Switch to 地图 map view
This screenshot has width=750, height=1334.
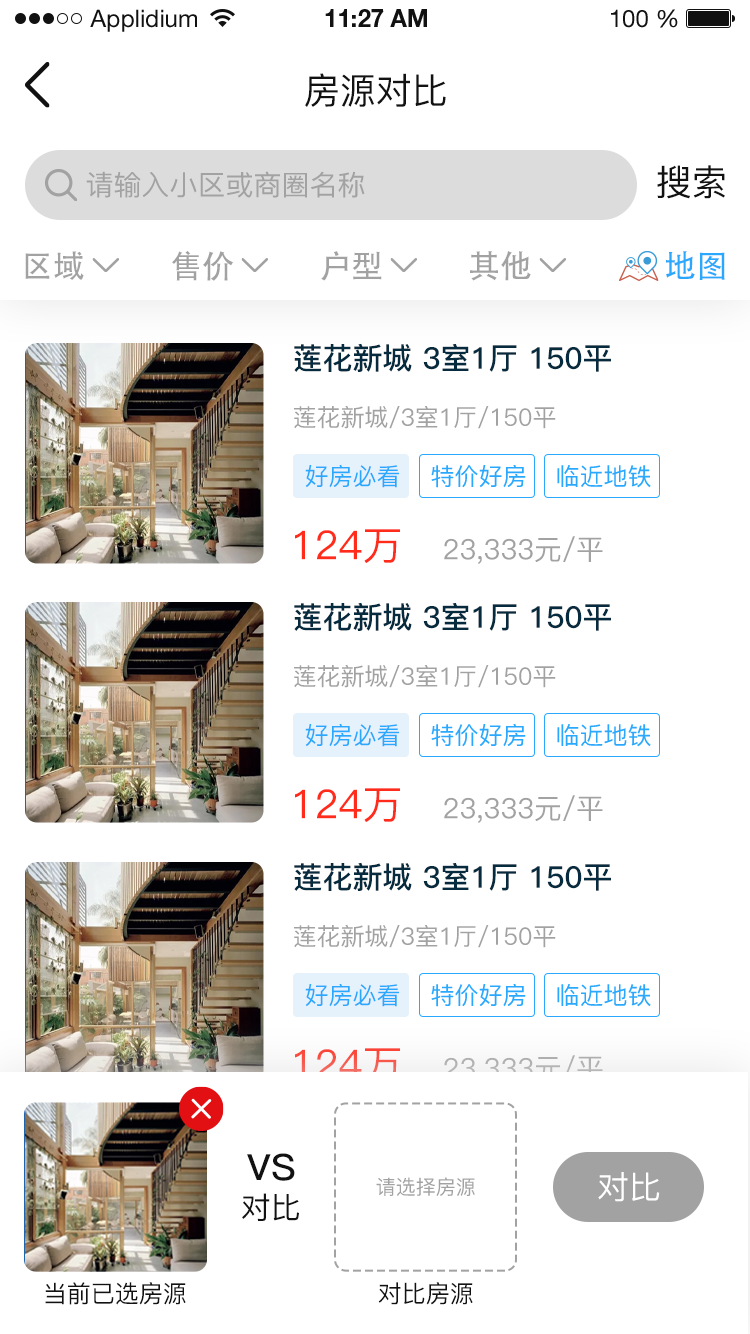[x=673, y=266]
